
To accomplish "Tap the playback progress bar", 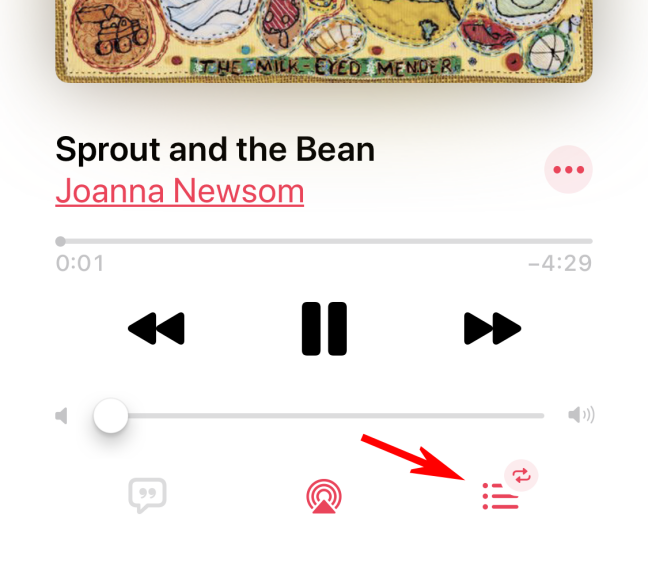I will [324, 241].
